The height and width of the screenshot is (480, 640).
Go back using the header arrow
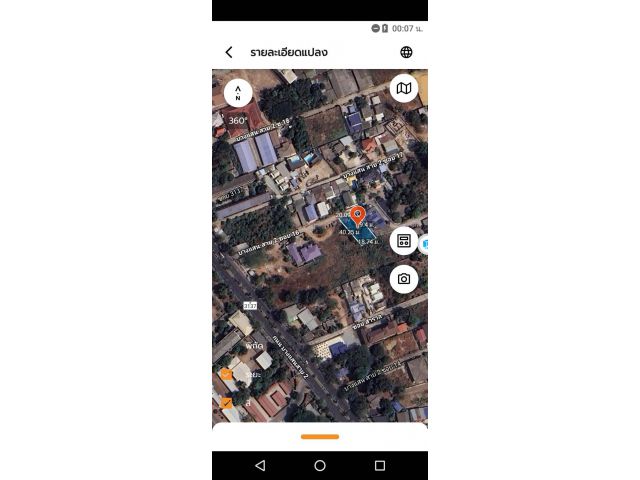pos(229,52)
